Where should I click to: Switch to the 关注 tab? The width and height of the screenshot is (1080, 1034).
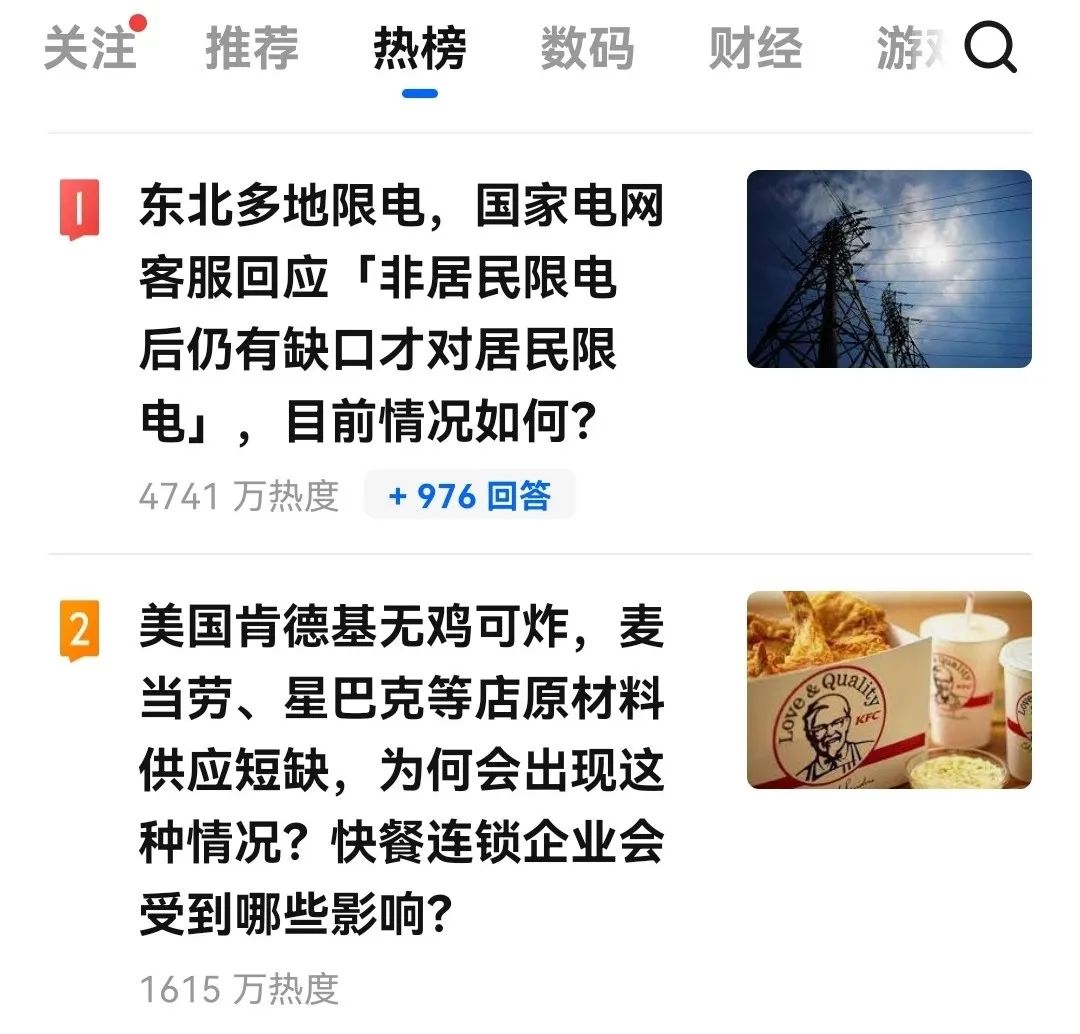click(90, 48)
